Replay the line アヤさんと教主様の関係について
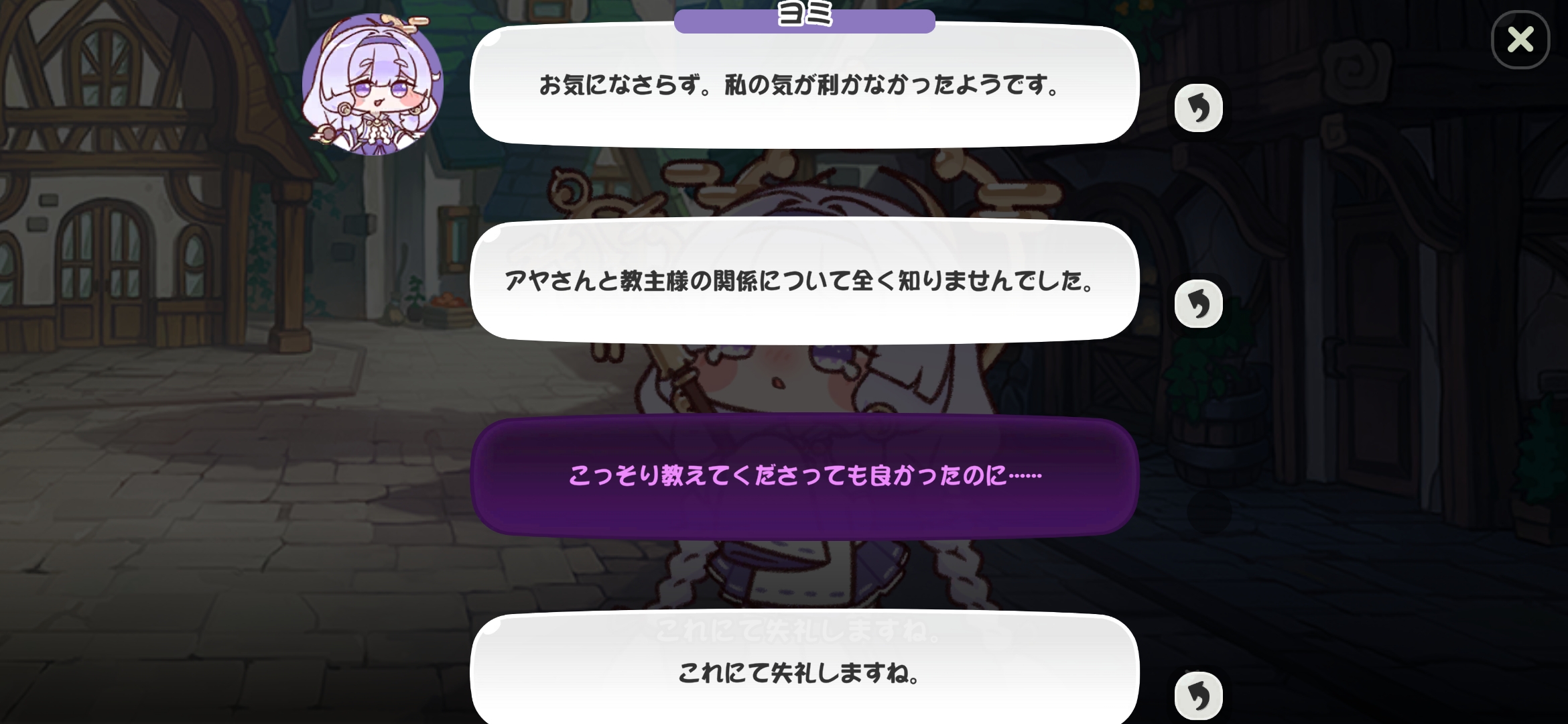The height and width of the screenshot is (724, 1568). pos(1198,304)
